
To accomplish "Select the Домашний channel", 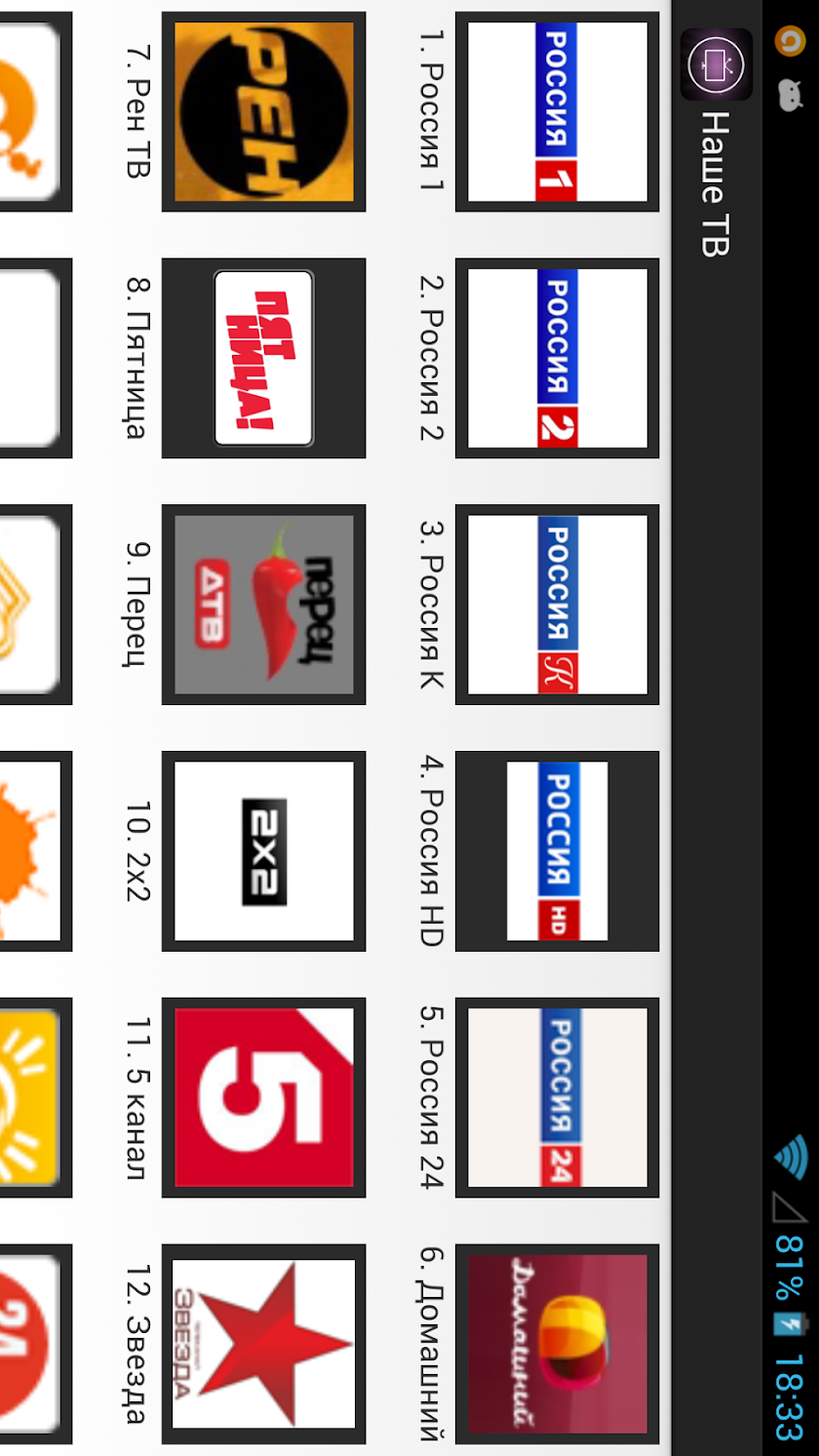I will pyautogui.click(x=558, y=1344).
